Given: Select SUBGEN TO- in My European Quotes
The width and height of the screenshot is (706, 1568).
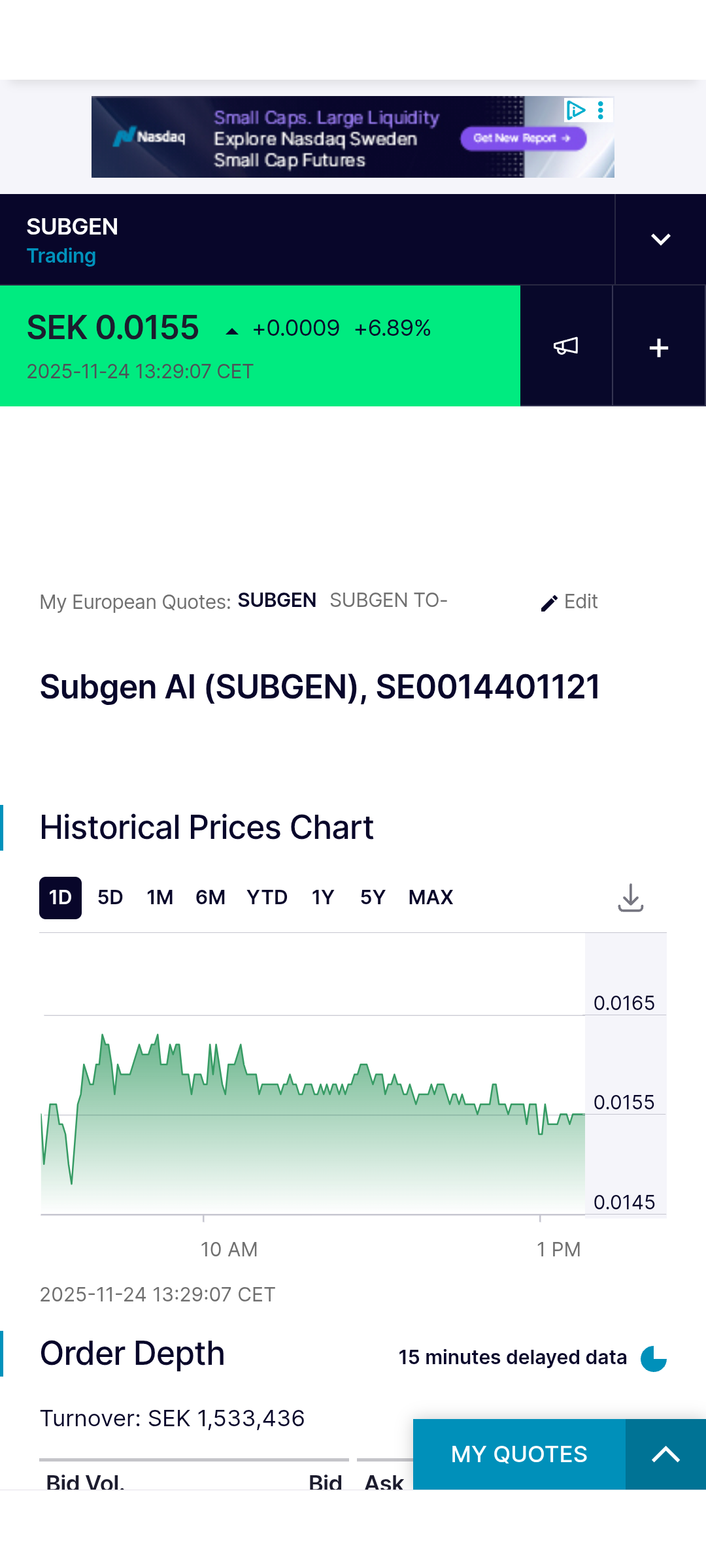Looking at the screenshot, I should click(388, 600).
